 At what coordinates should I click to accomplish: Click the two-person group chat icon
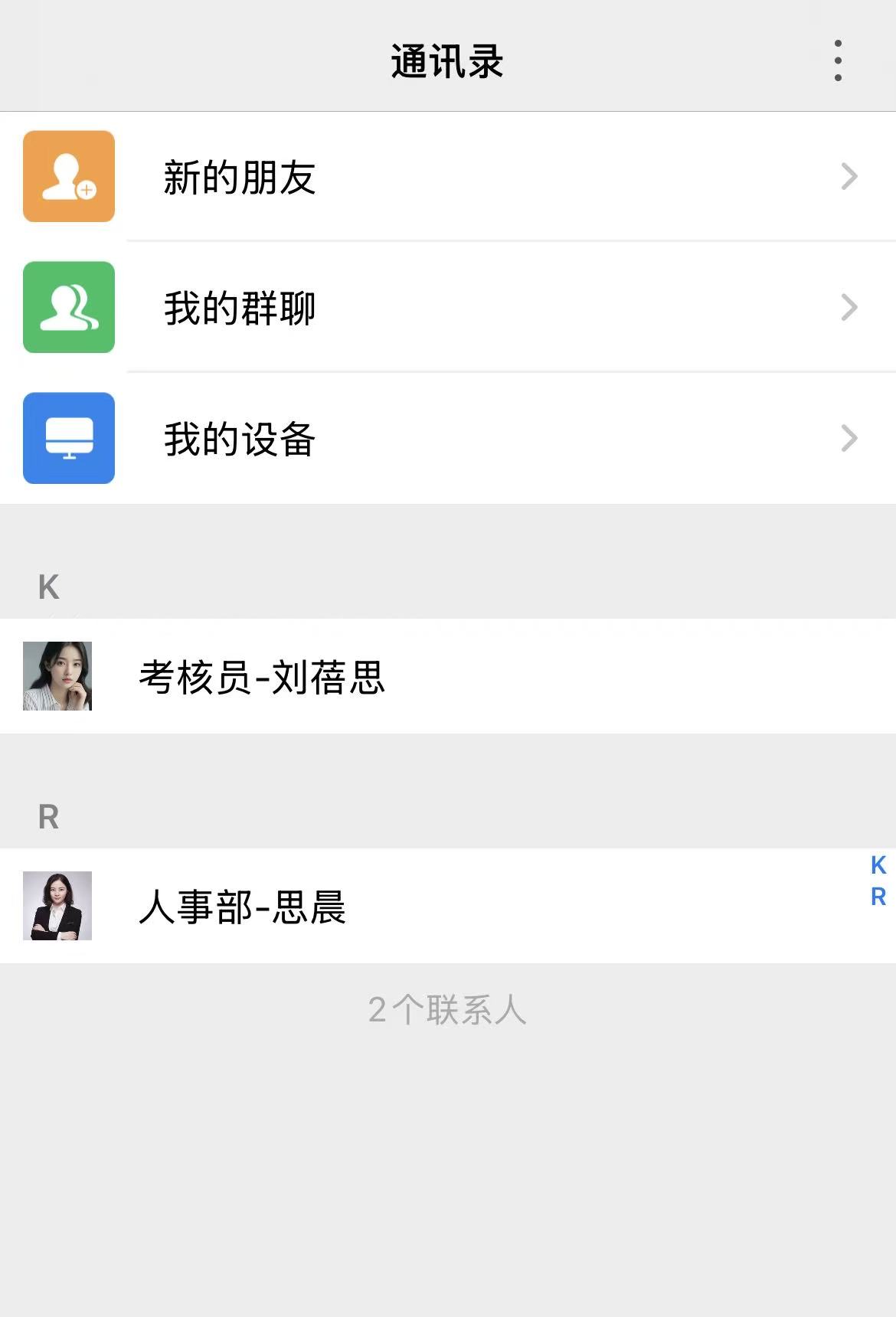[x=68, y=308]
